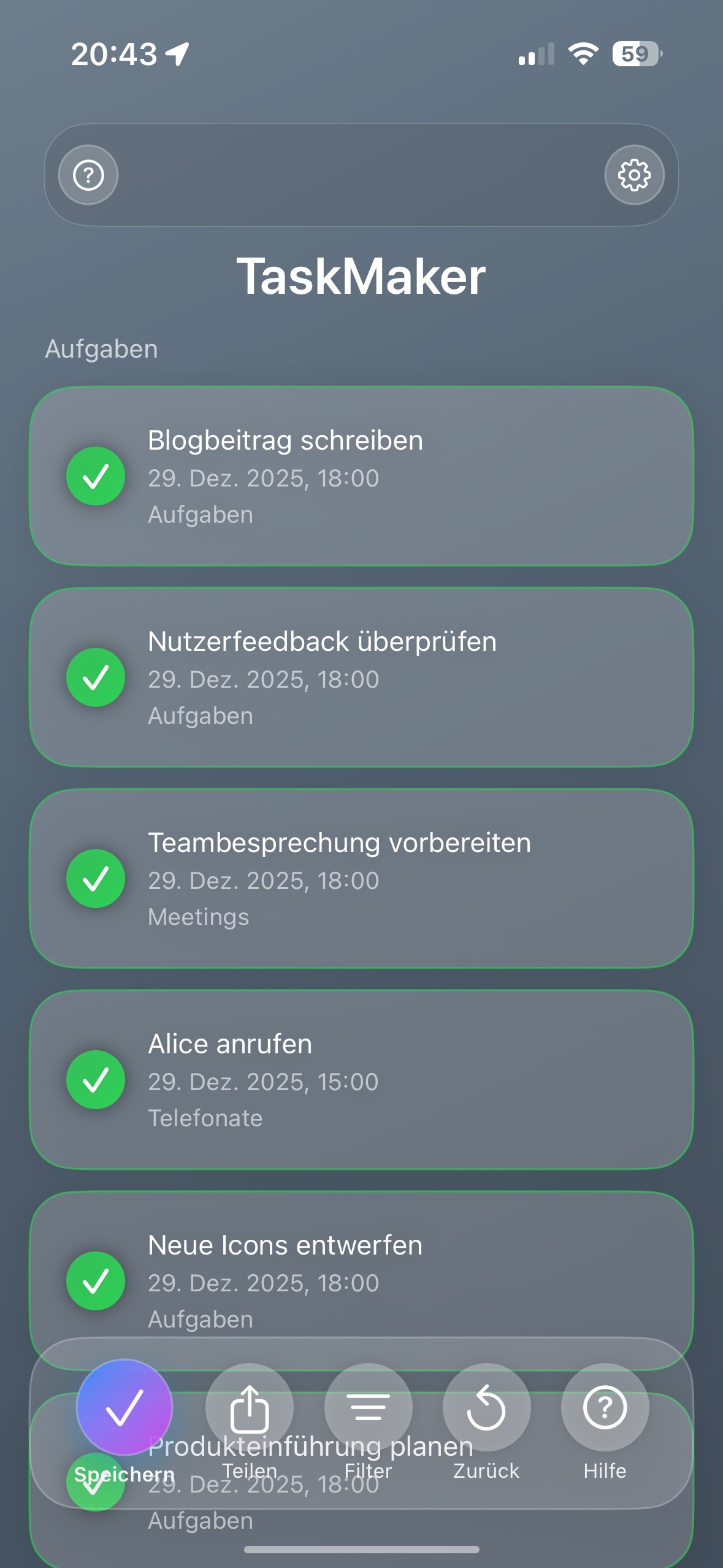Click the Hilfe text label
The height and width of the screenshot is (1568, 723).
tap(605, 1470)
